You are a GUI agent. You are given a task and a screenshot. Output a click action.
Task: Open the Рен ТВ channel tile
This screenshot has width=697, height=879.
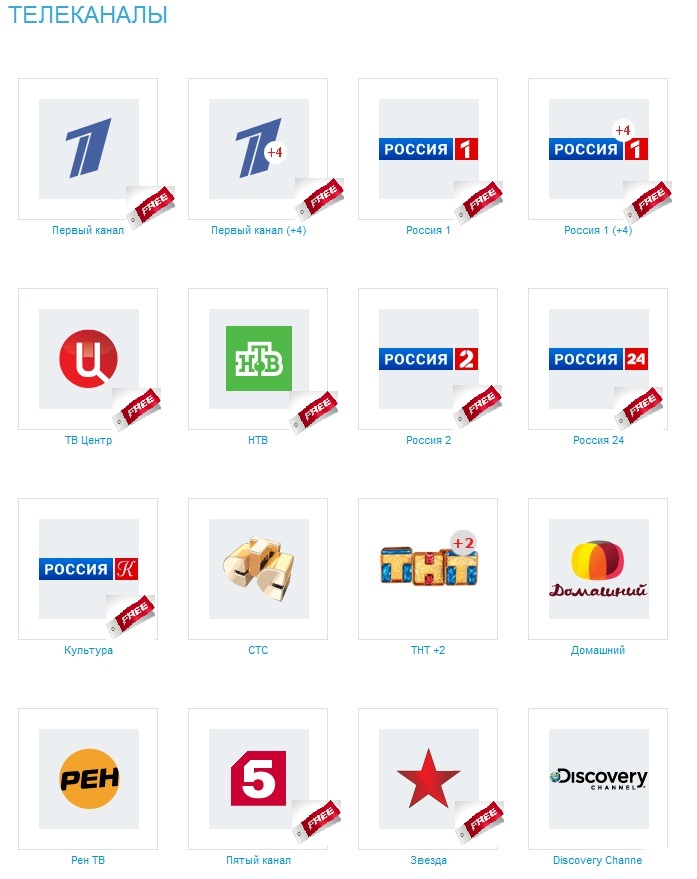coord(88,779)
